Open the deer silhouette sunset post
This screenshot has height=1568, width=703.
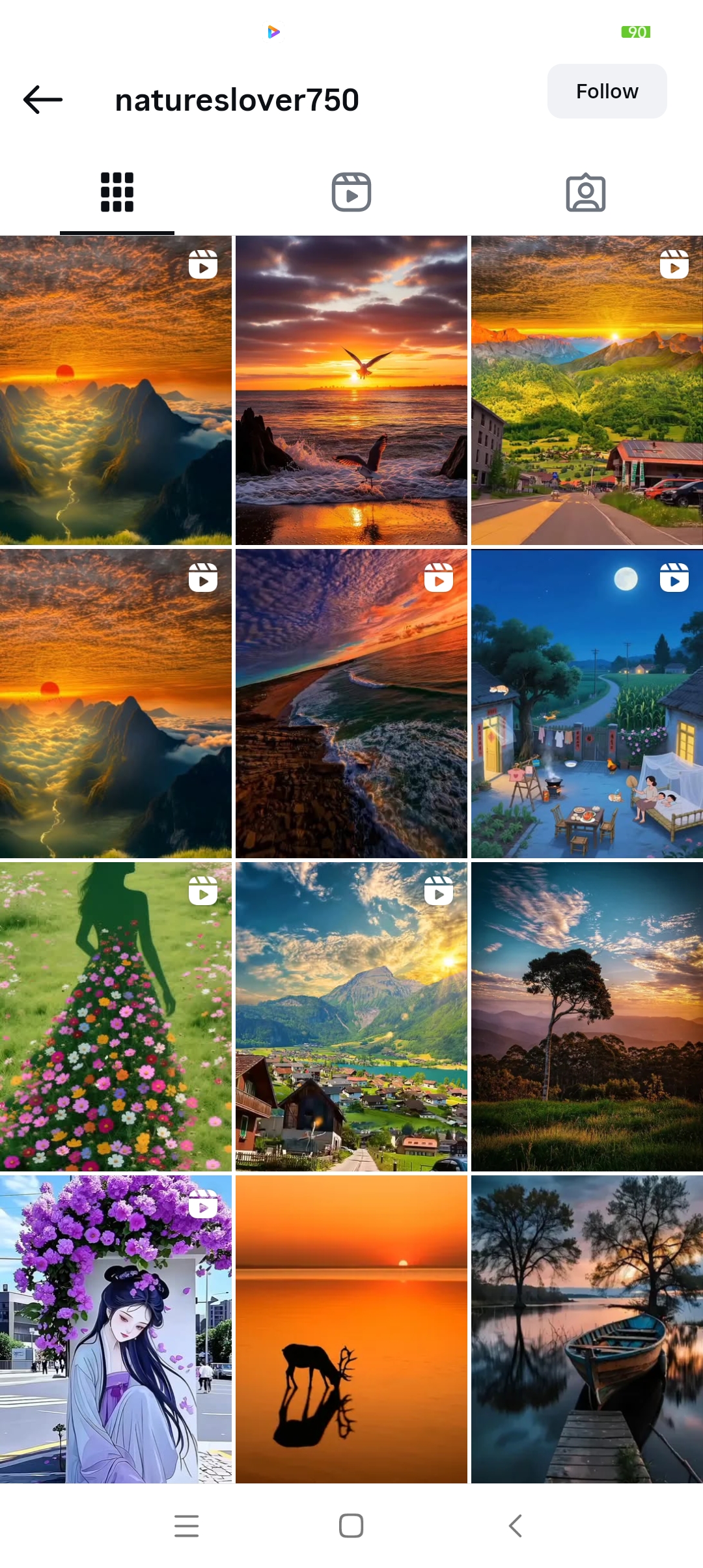[351, 1328]
